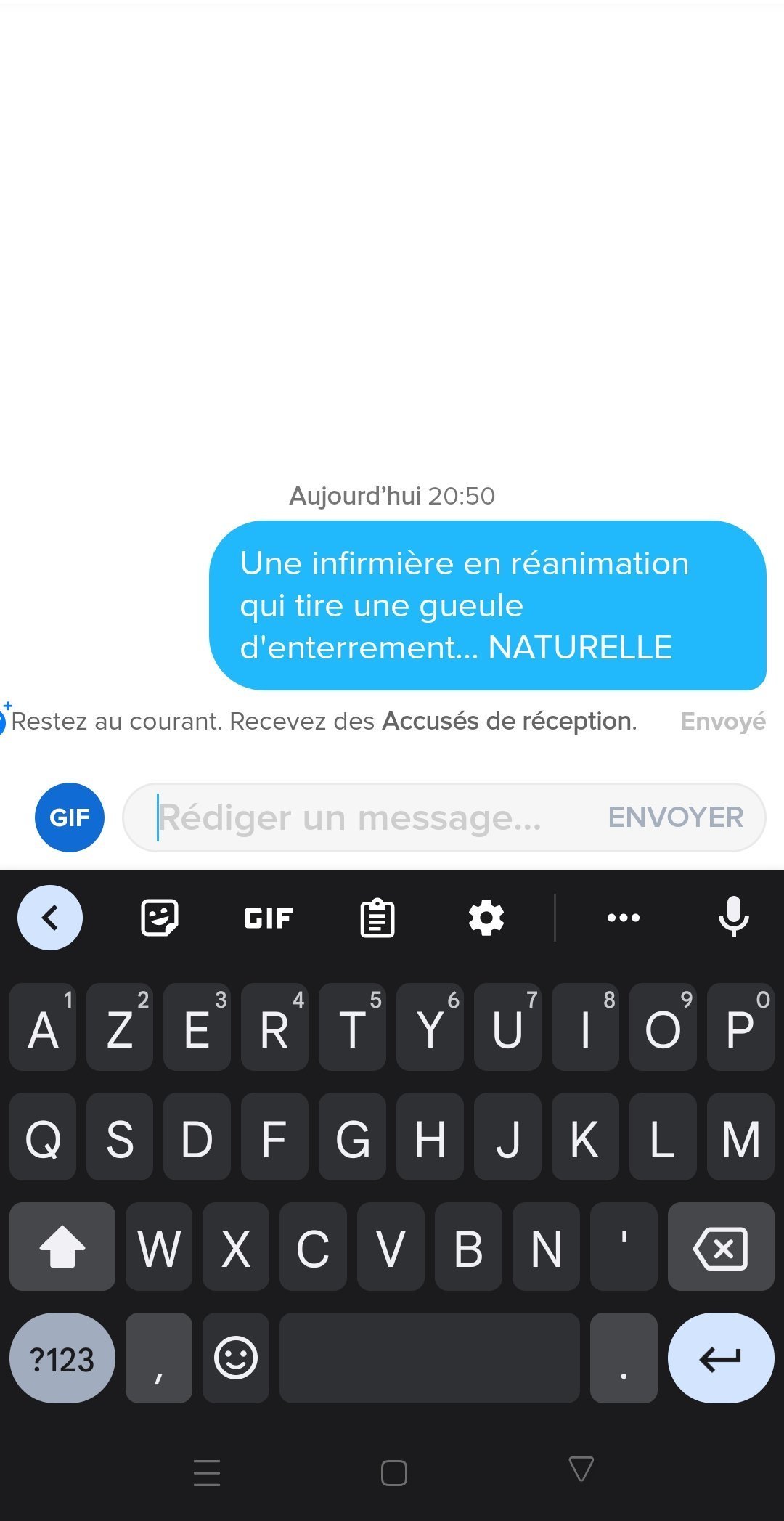This screenshot has width=784, height=1521.
Task: Tap the ENVOYER button
Action: click(x=675, y=817)
